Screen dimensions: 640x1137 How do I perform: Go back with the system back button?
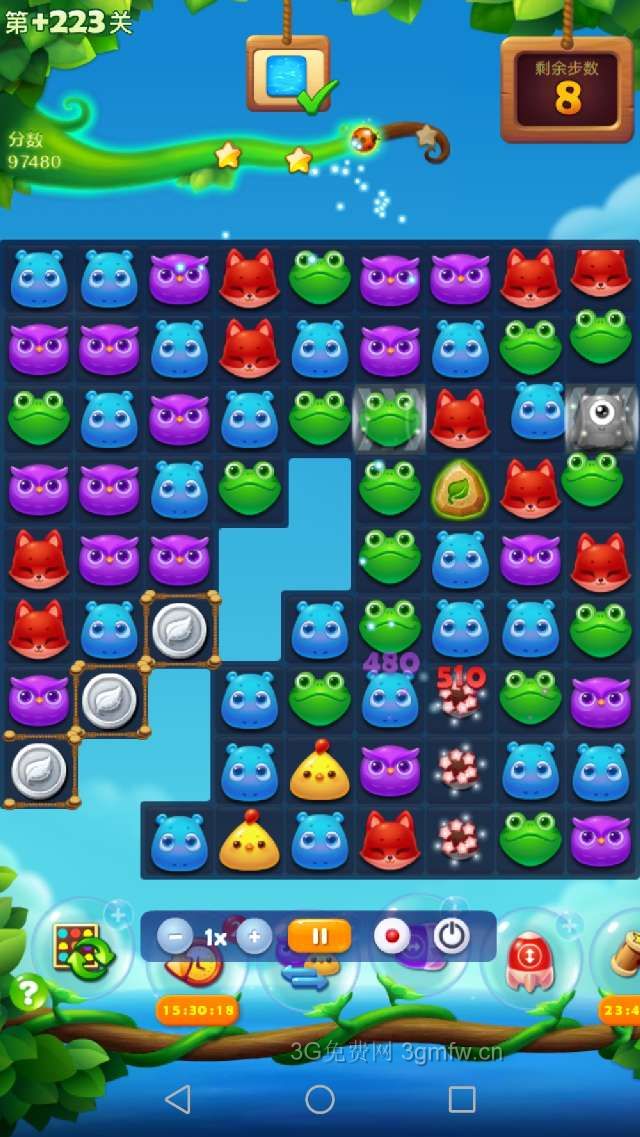pos(177,1099)
